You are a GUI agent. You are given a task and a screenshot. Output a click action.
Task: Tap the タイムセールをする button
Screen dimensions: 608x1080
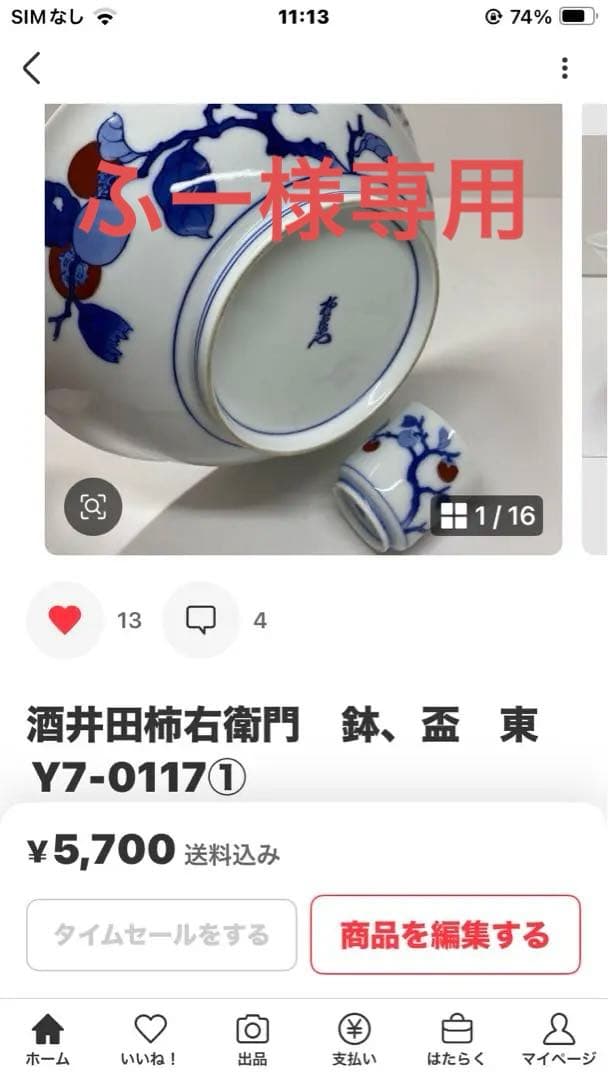pyautogui.click(x=162, y=935)
